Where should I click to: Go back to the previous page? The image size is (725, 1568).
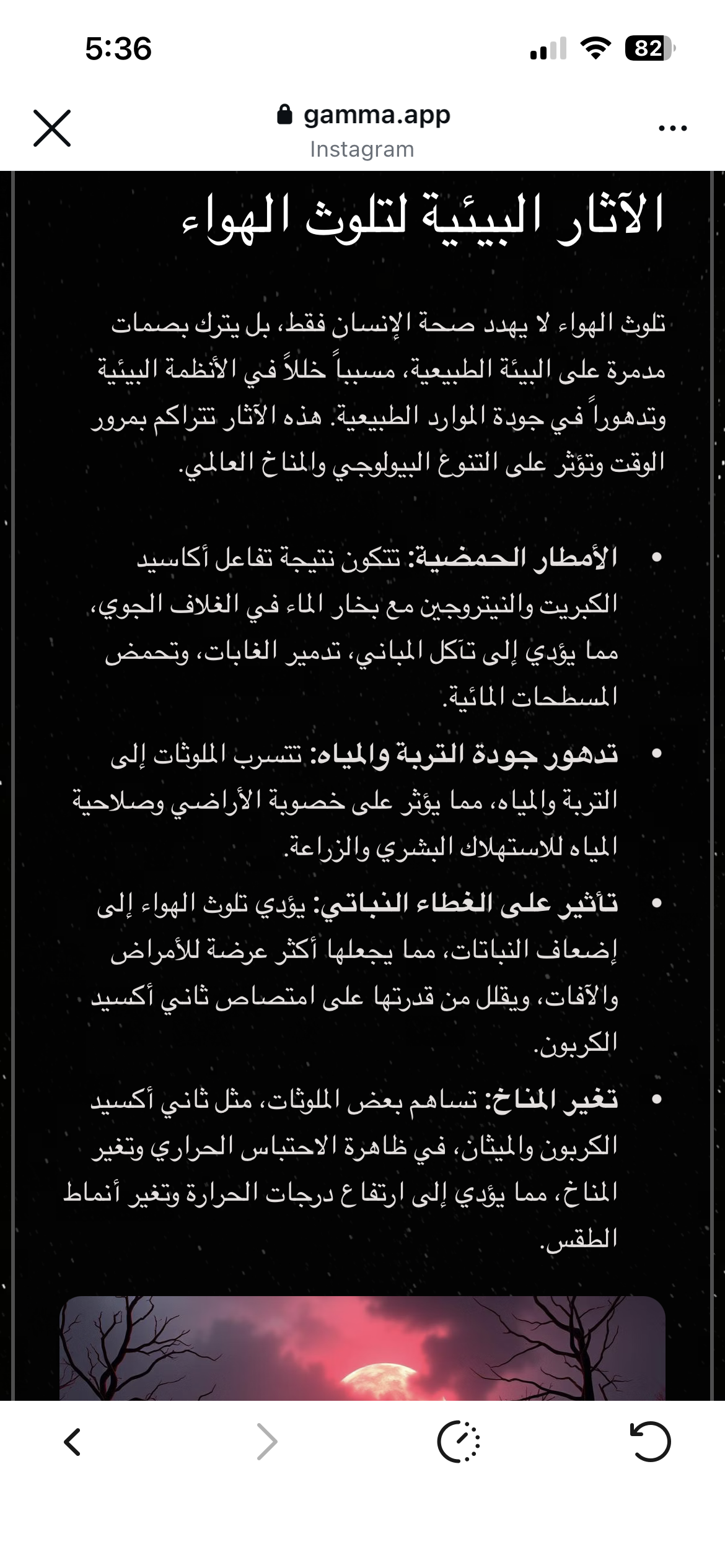point(72,1442)
